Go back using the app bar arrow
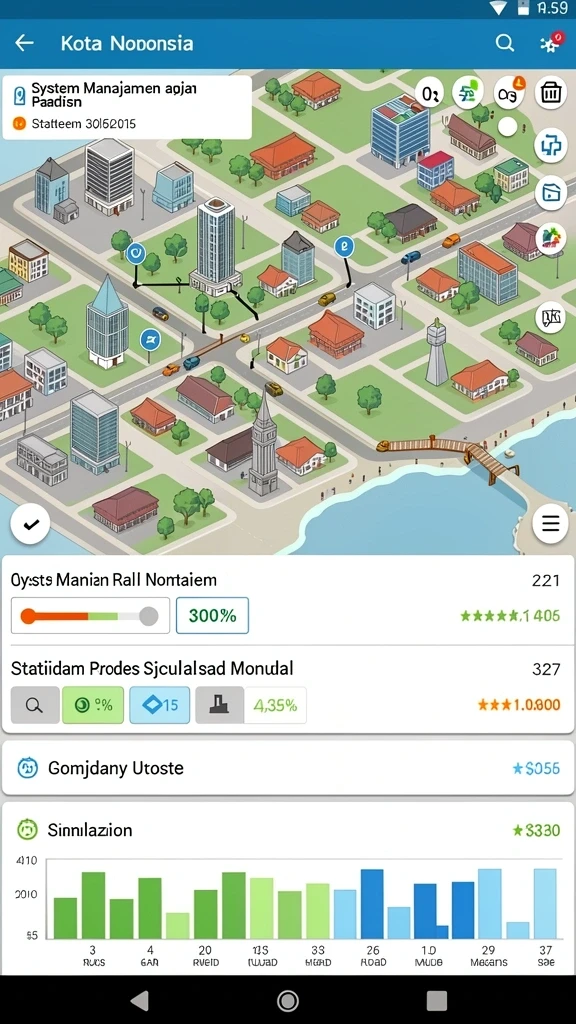Viewport: 576px width, 1024px height. point(24,43)
